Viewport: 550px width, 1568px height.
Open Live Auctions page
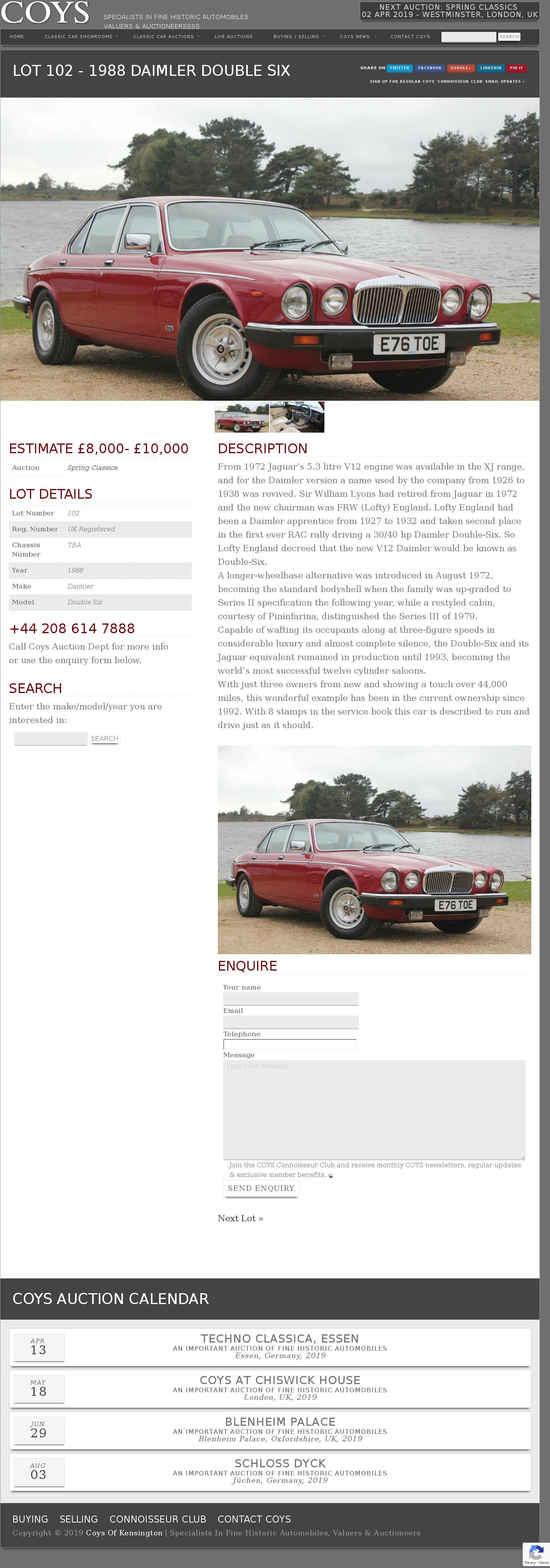tap(233, 37)
